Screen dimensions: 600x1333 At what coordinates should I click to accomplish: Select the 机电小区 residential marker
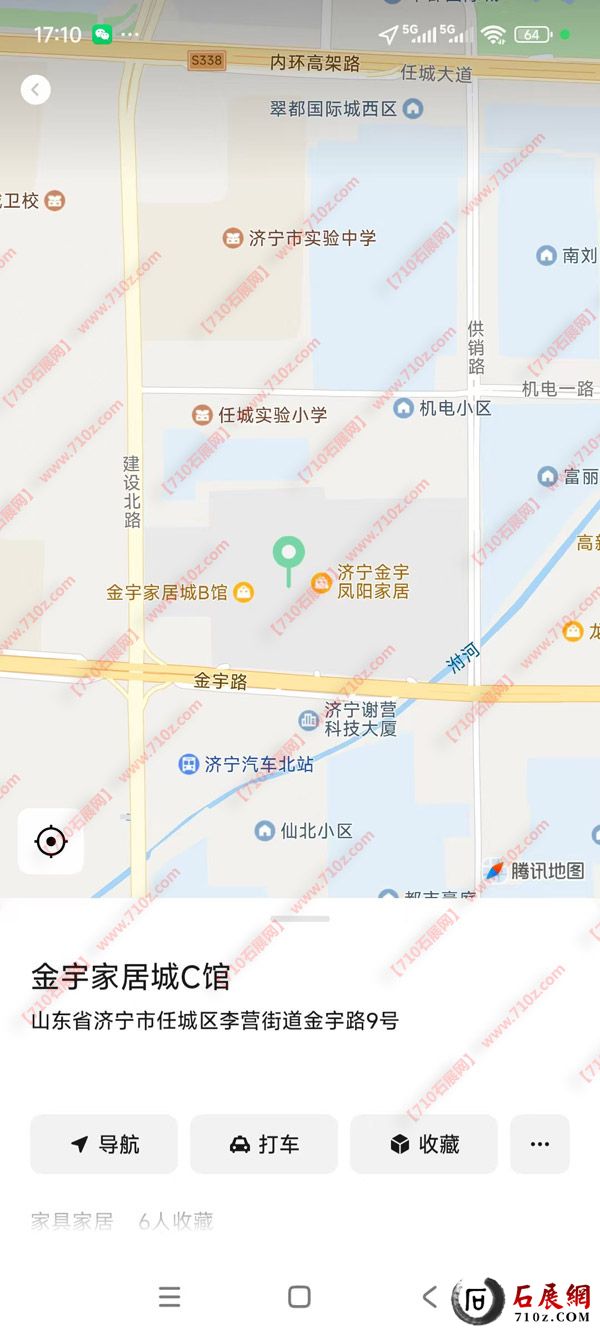click(x=403, y=408)
